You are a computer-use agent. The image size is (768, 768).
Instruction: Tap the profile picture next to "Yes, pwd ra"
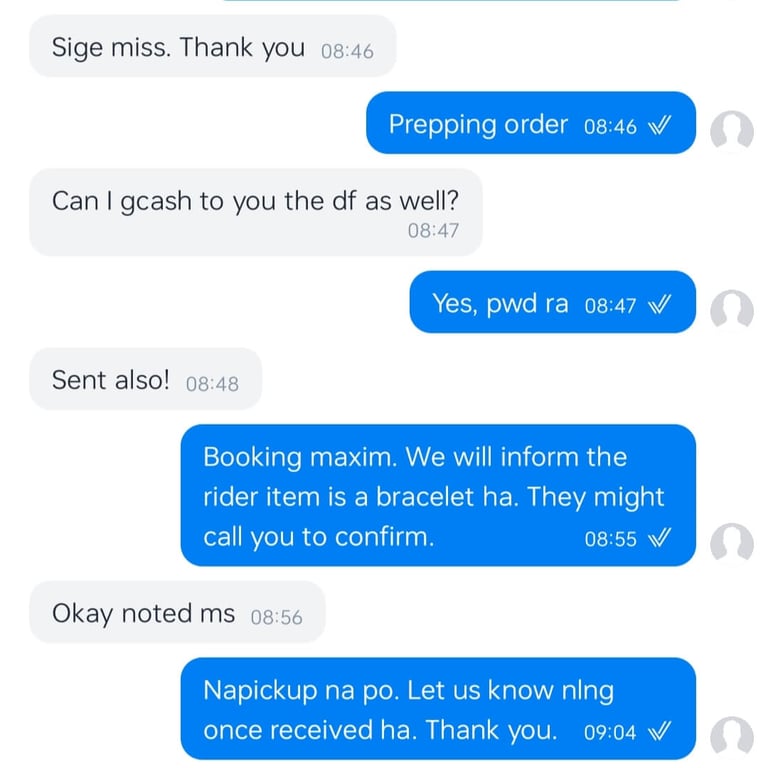click(x=731, y=310)
